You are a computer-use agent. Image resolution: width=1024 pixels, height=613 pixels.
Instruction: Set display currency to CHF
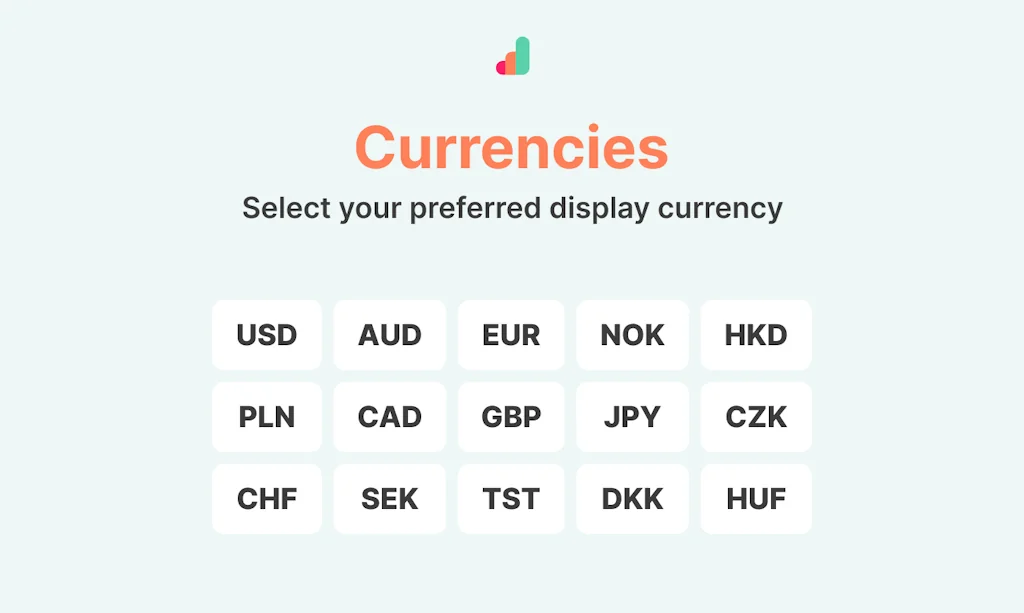[267, 499]
